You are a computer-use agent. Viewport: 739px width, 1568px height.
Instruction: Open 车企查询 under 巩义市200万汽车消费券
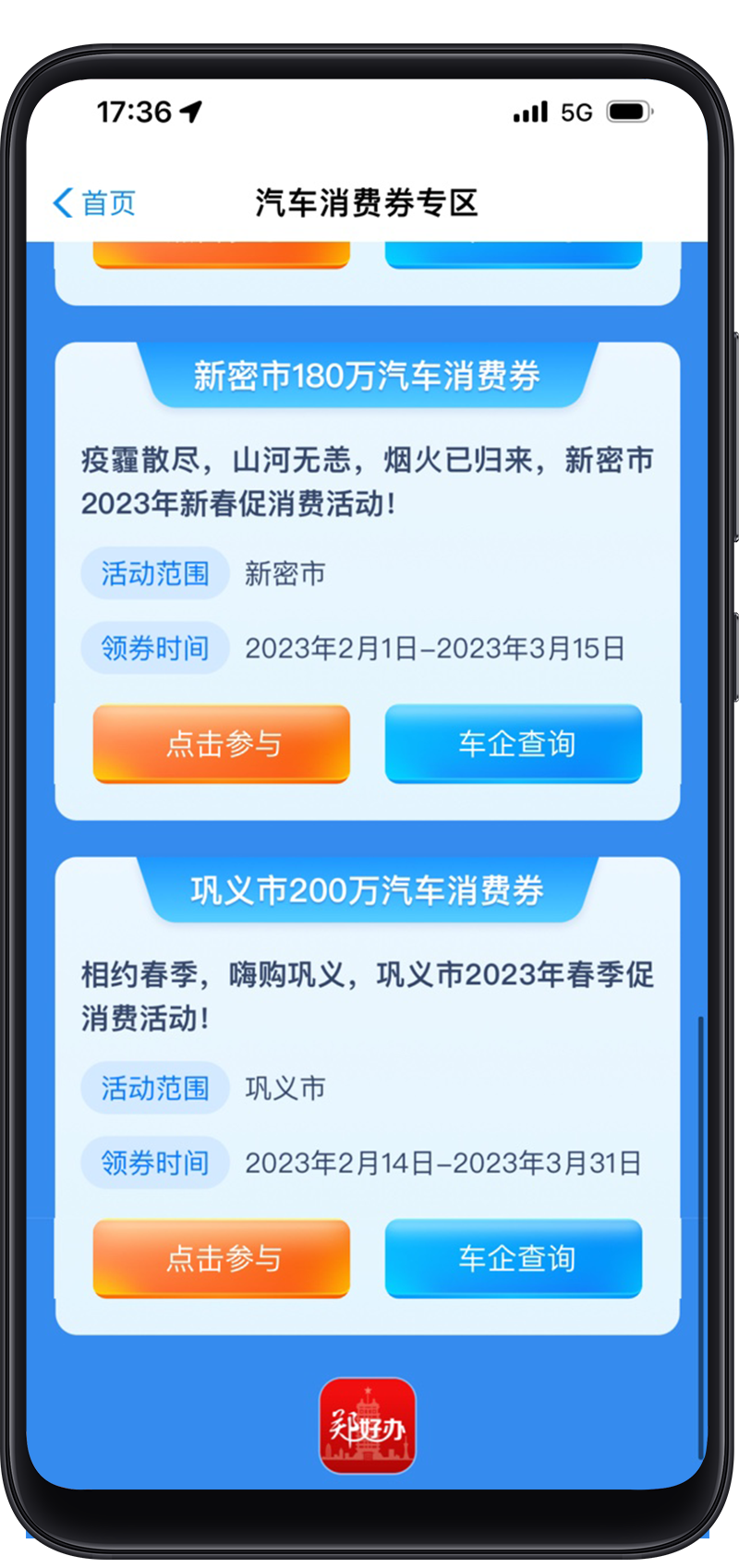tap(514, 1258)
